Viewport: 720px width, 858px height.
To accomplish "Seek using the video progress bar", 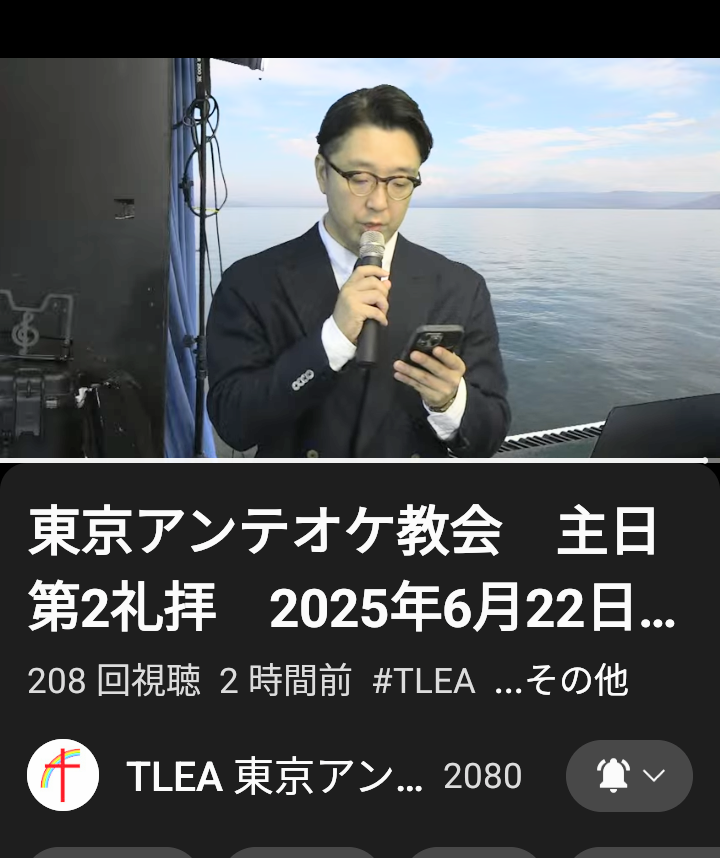I will (x=360, y=460).
